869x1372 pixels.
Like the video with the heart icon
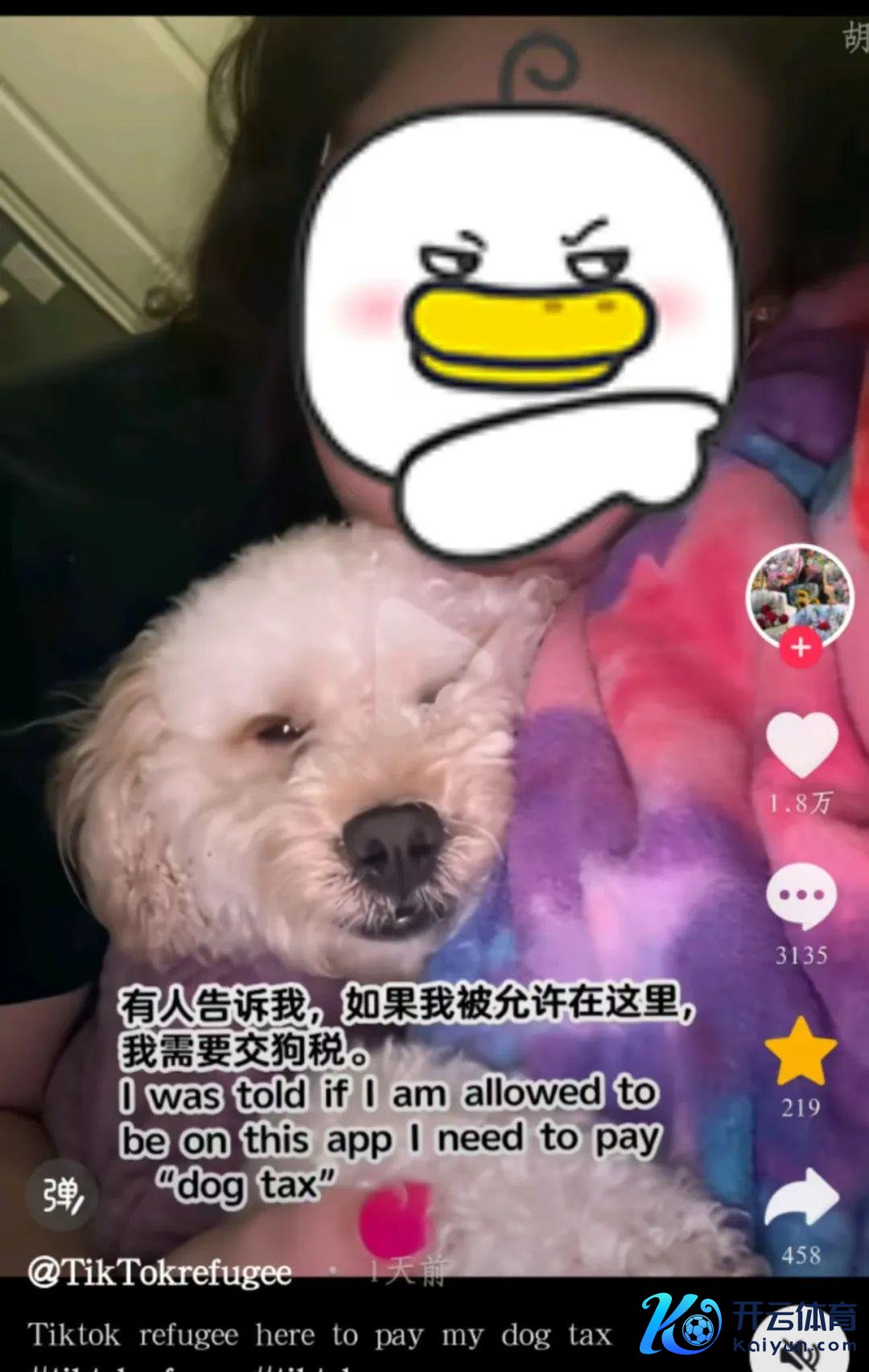tap(801, 746)
